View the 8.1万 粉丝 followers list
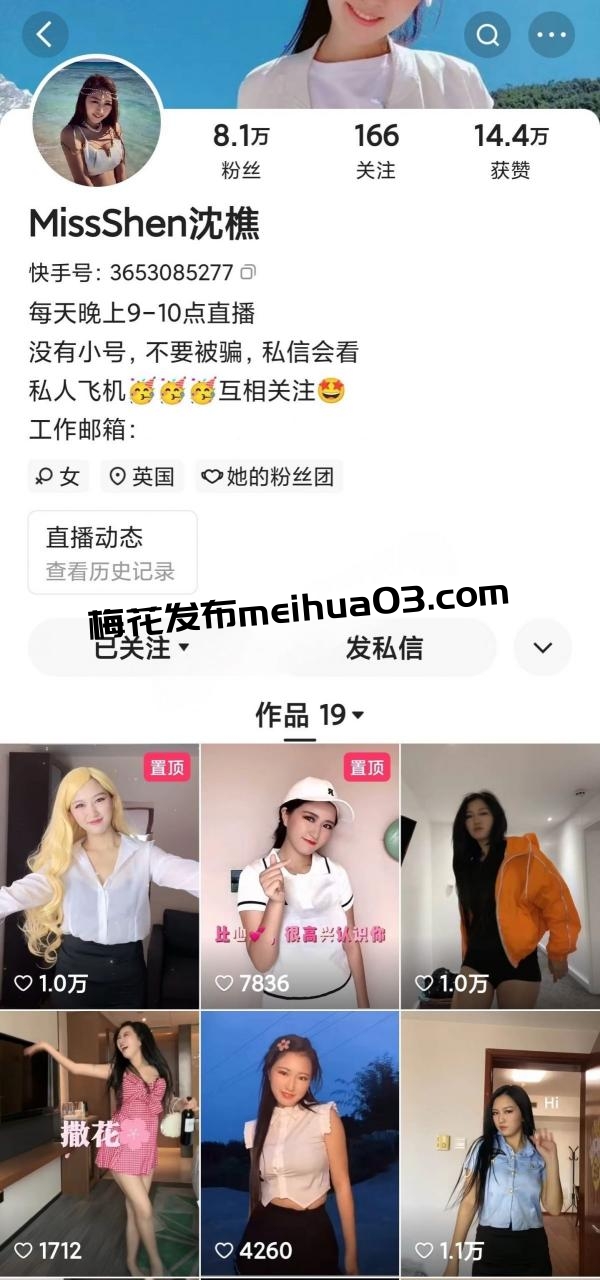The height and width of the screenshot is (1280, 600). point(241,151)
